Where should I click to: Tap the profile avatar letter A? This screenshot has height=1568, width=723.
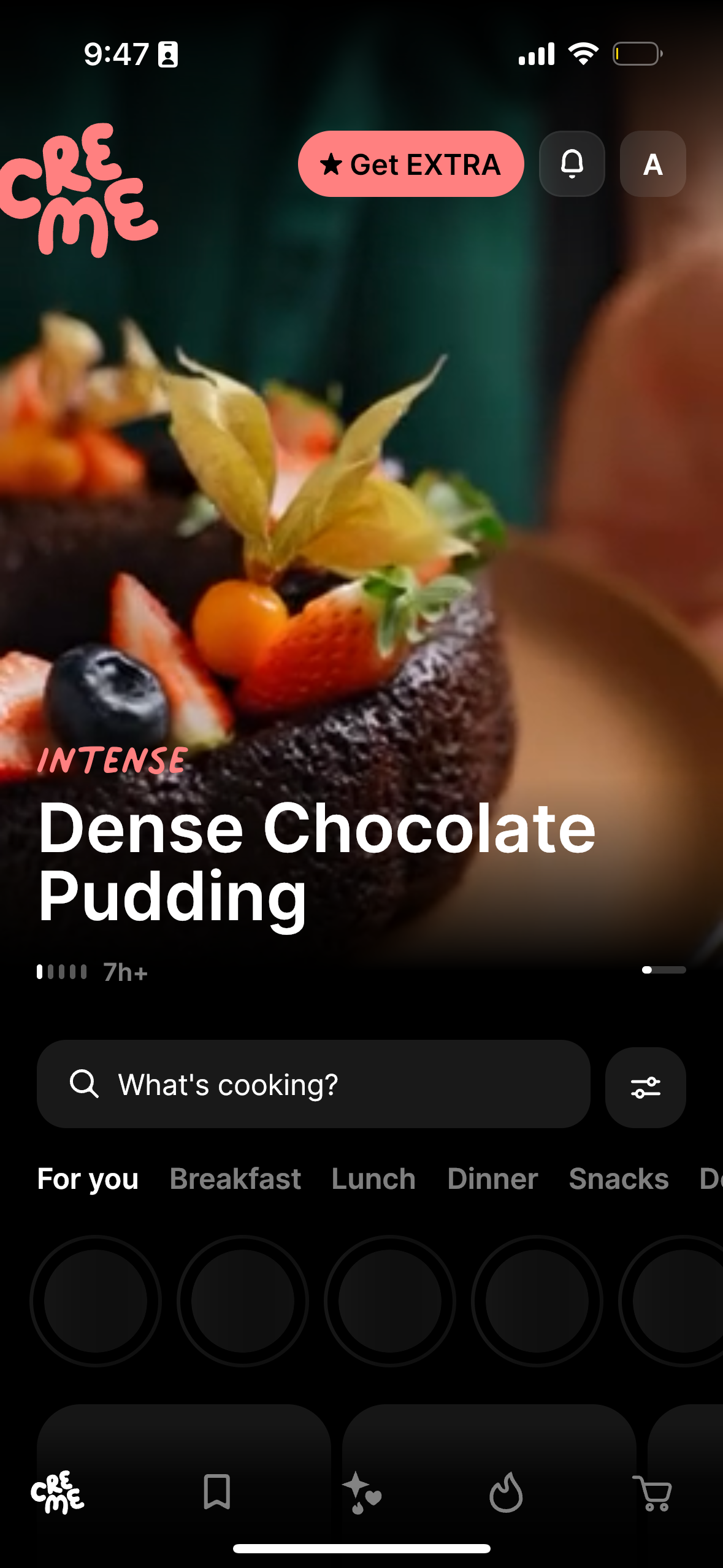[x=652, y=164]
